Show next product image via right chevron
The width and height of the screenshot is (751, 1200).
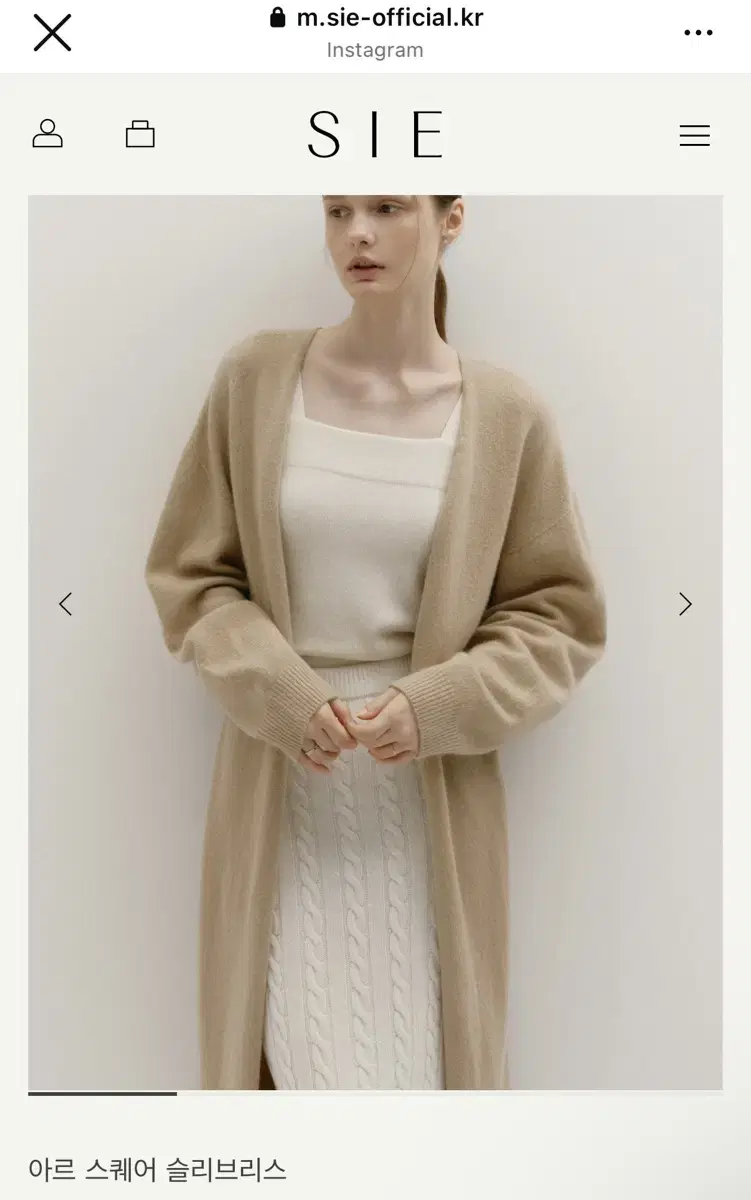[x=685, y=603]
